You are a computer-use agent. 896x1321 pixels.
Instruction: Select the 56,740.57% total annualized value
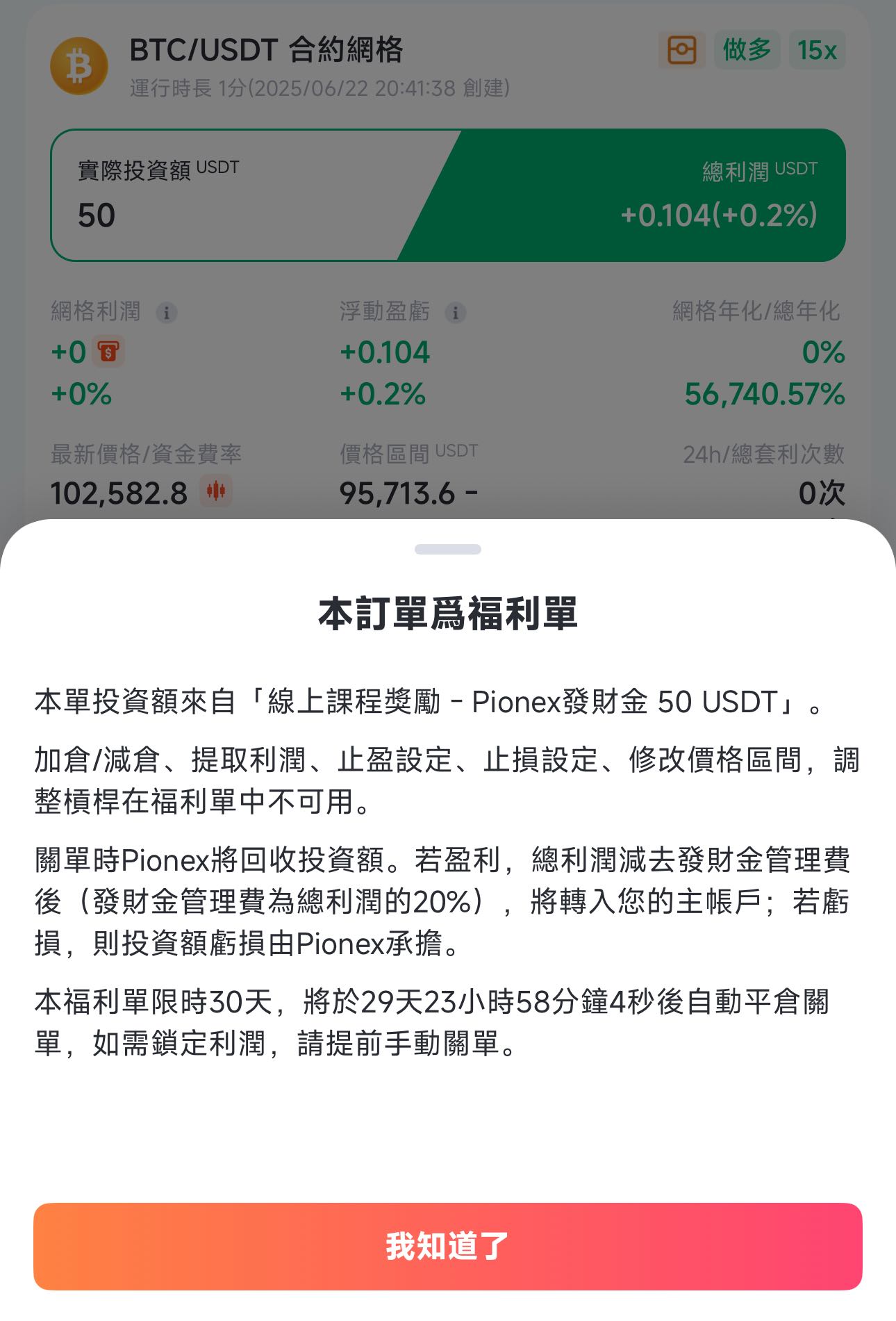pos(764,393)
